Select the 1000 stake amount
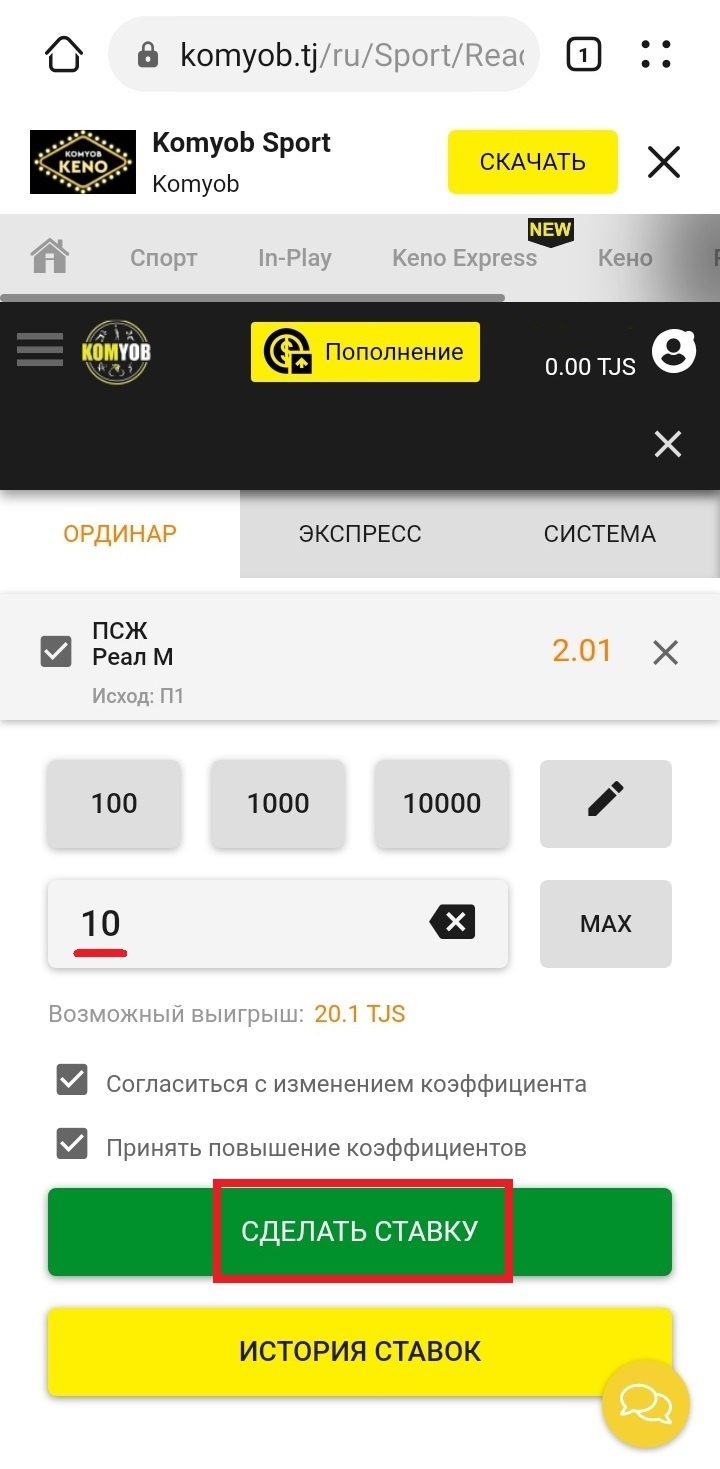720x1469 pixels. pyautogui.click(x=278, y=803)
